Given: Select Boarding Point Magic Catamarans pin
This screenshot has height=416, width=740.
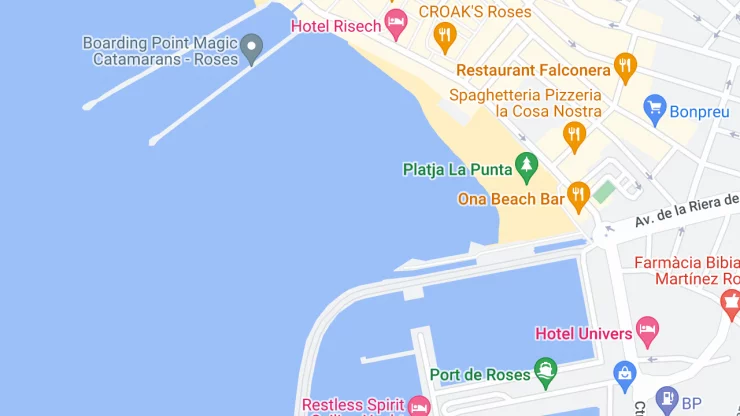Looking at the screenshot, I should pos(253,48).
